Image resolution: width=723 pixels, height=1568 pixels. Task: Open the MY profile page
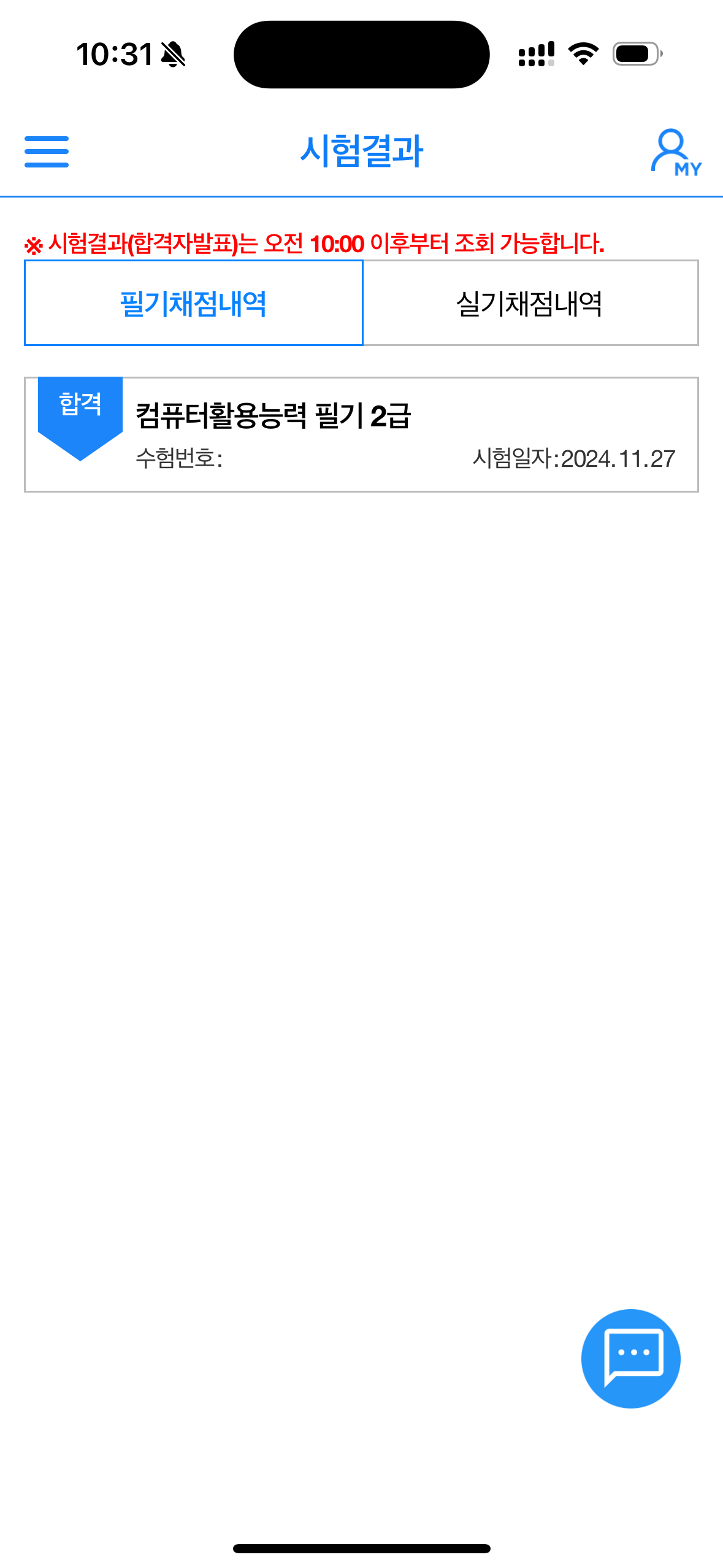676,153
